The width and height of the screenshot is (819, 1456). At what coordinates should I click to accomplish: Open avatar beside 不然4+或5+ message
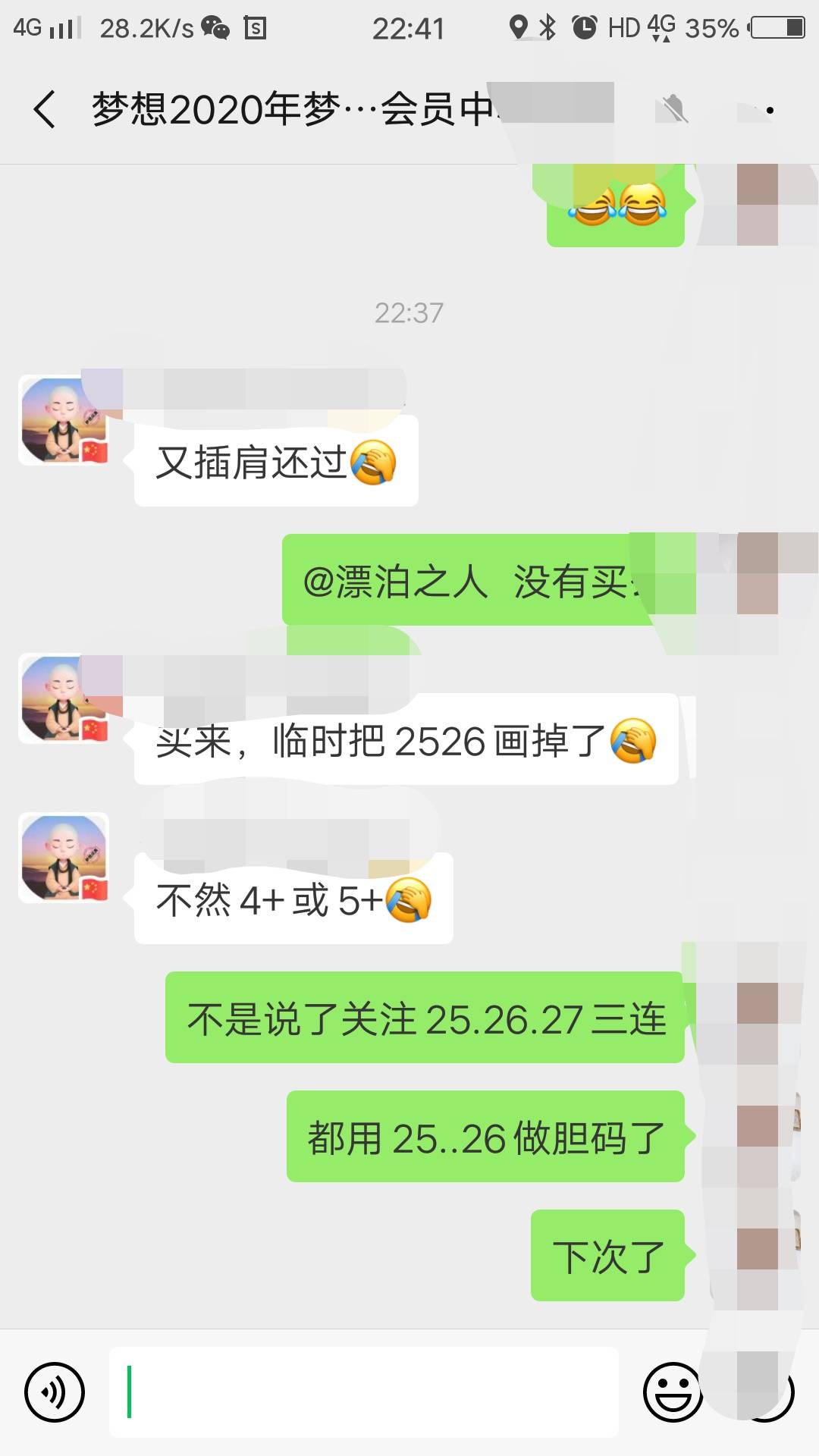tap(64, 858)
